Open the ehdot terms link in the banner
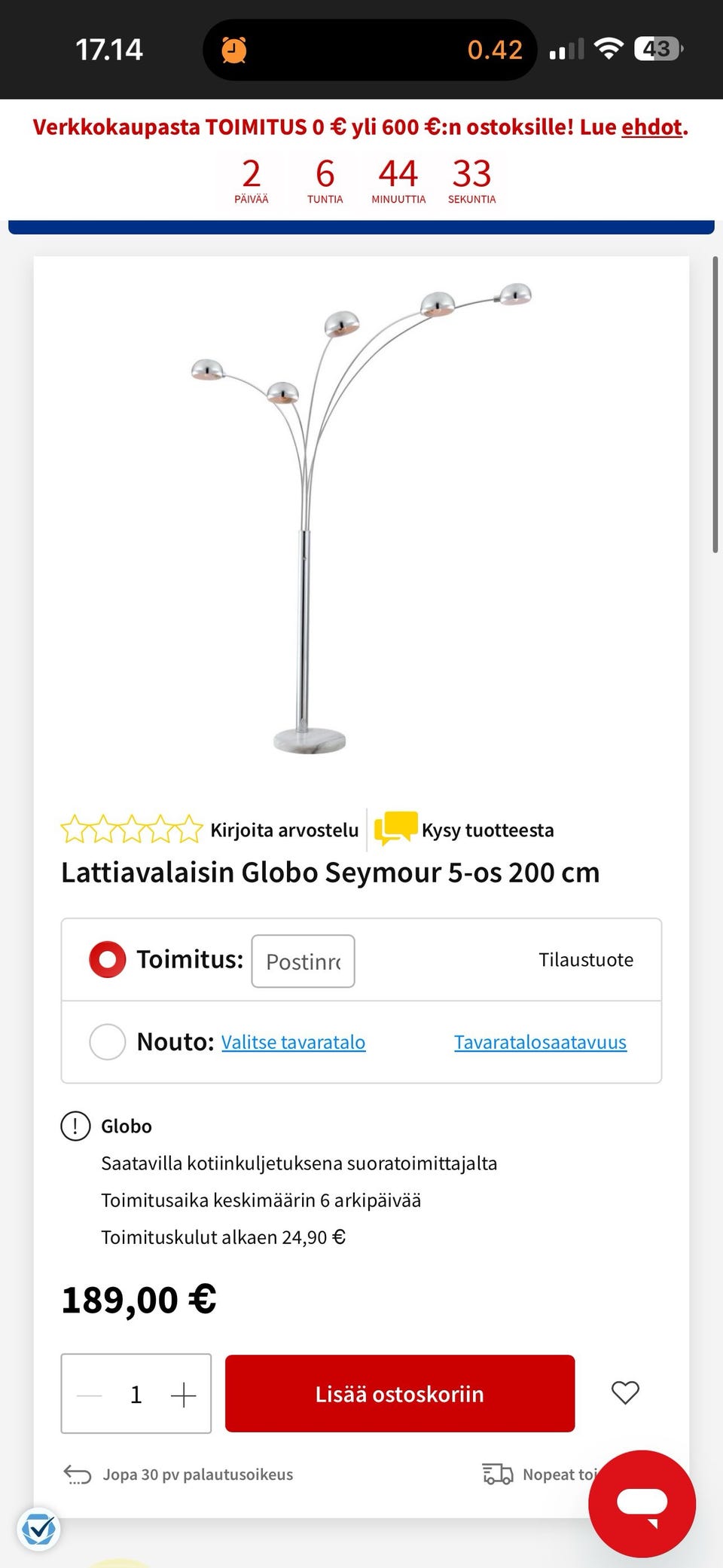 tap(652, 127)
